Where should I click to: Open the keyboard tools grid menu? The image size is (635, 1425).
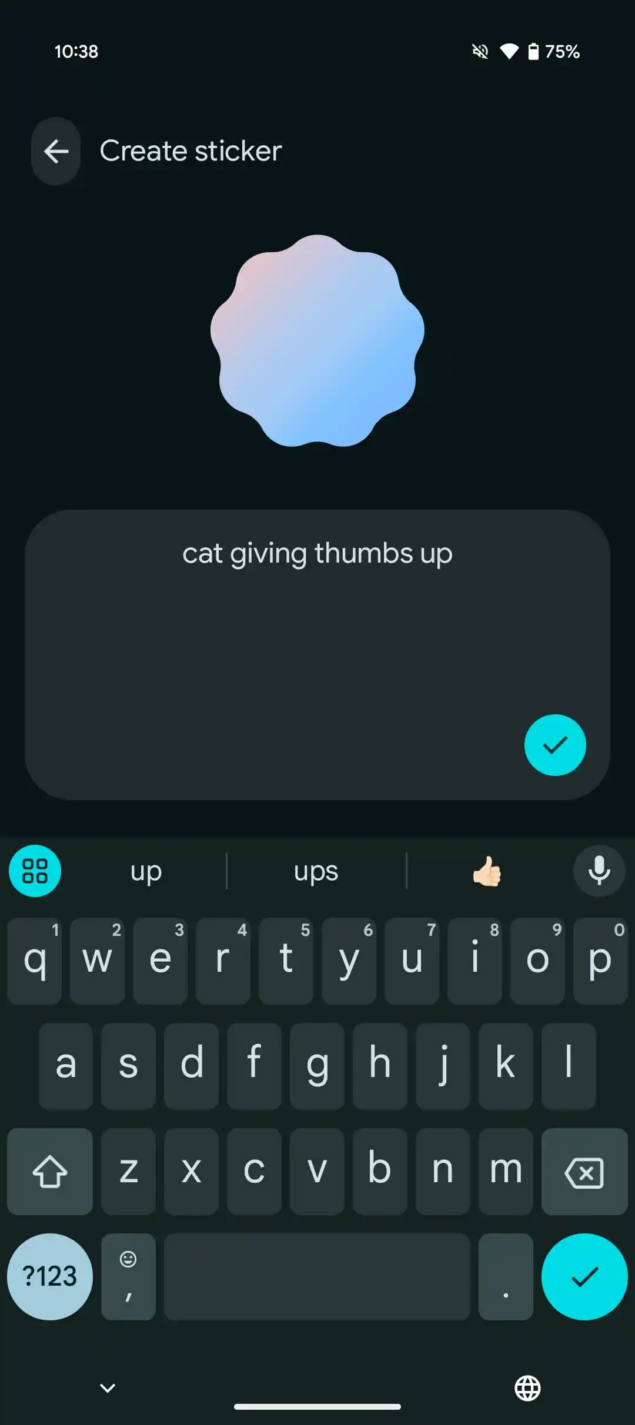pyautogui.click(x=35, y=871)
